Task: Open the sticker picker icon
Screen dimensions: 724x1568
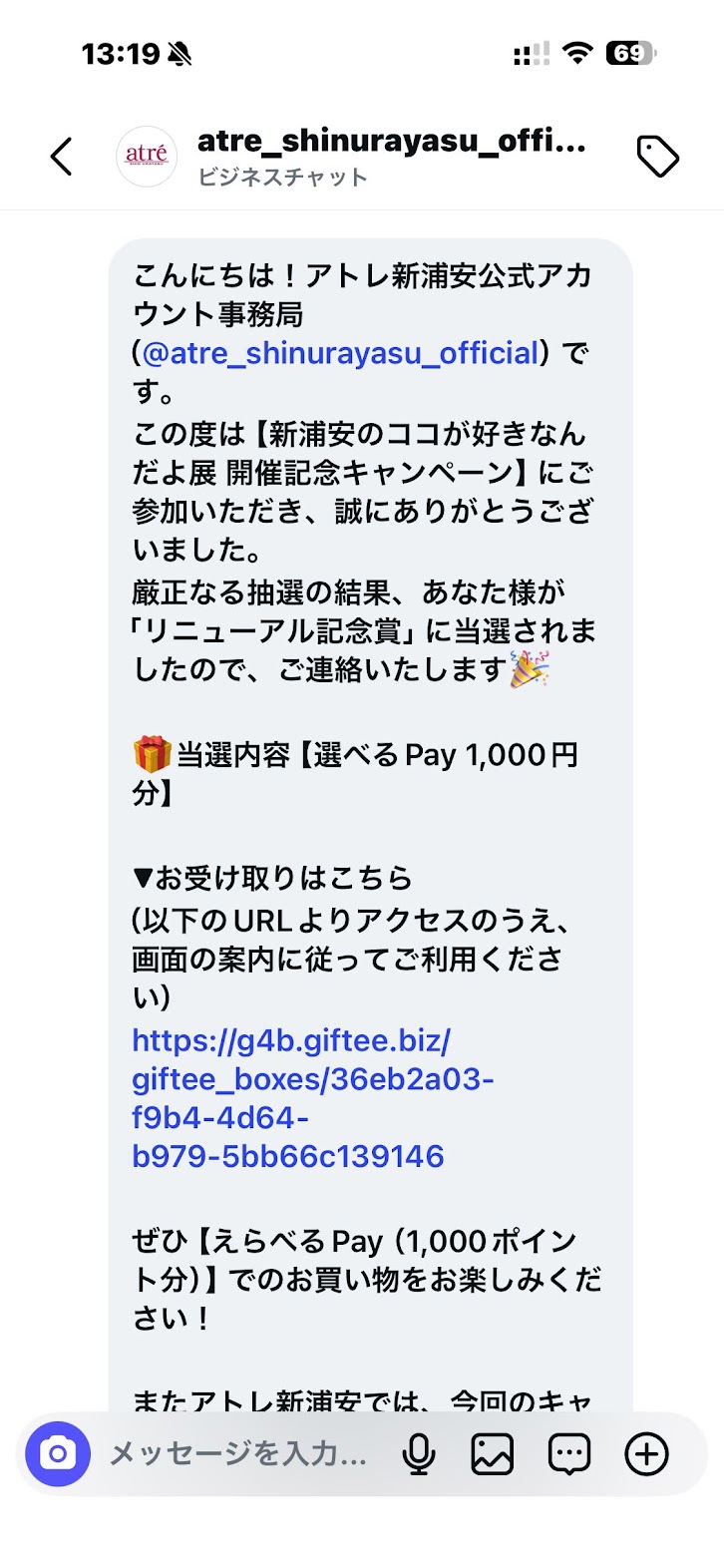Action: [x=567, y=1453]
